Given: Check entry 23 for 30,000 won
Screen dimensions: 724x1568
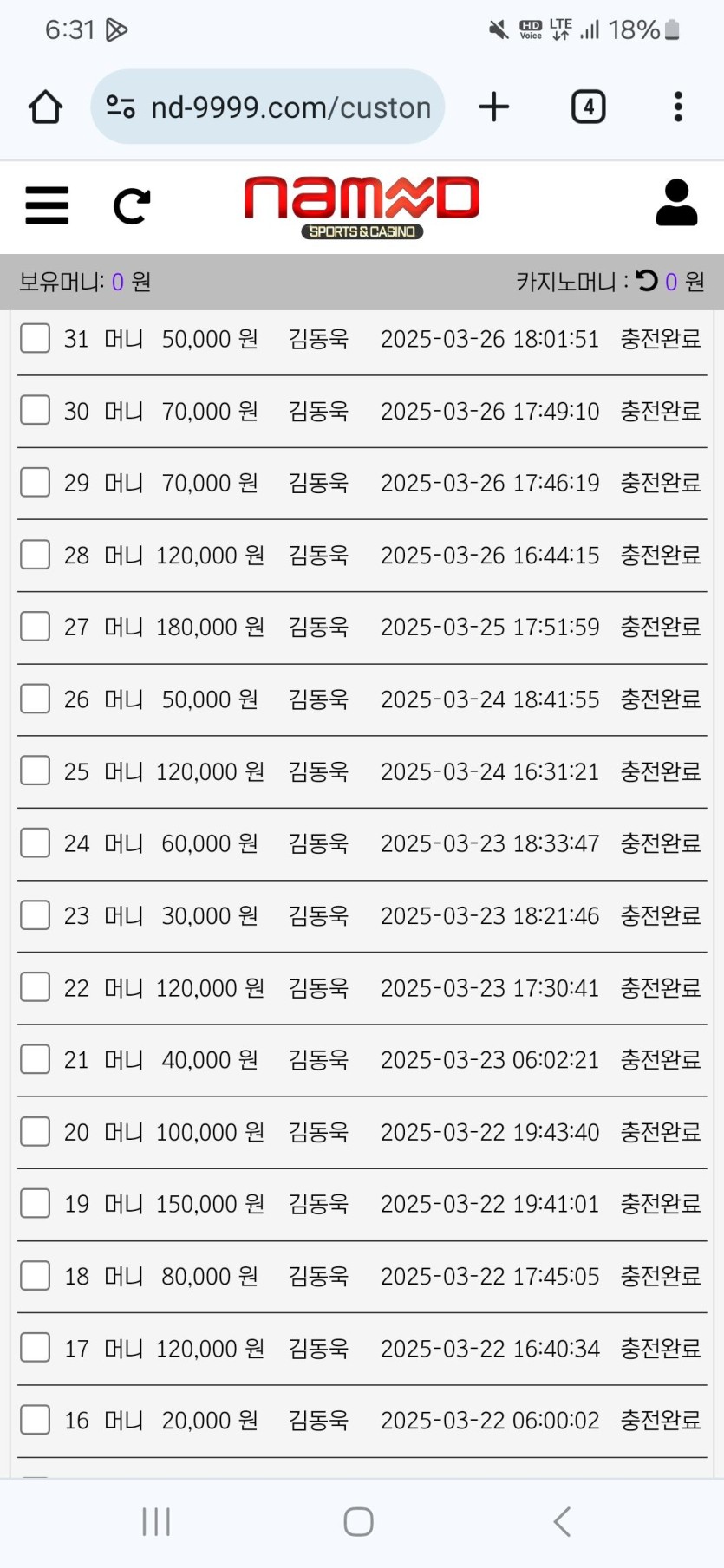Looking at the screenshot, I should (36, 915).
